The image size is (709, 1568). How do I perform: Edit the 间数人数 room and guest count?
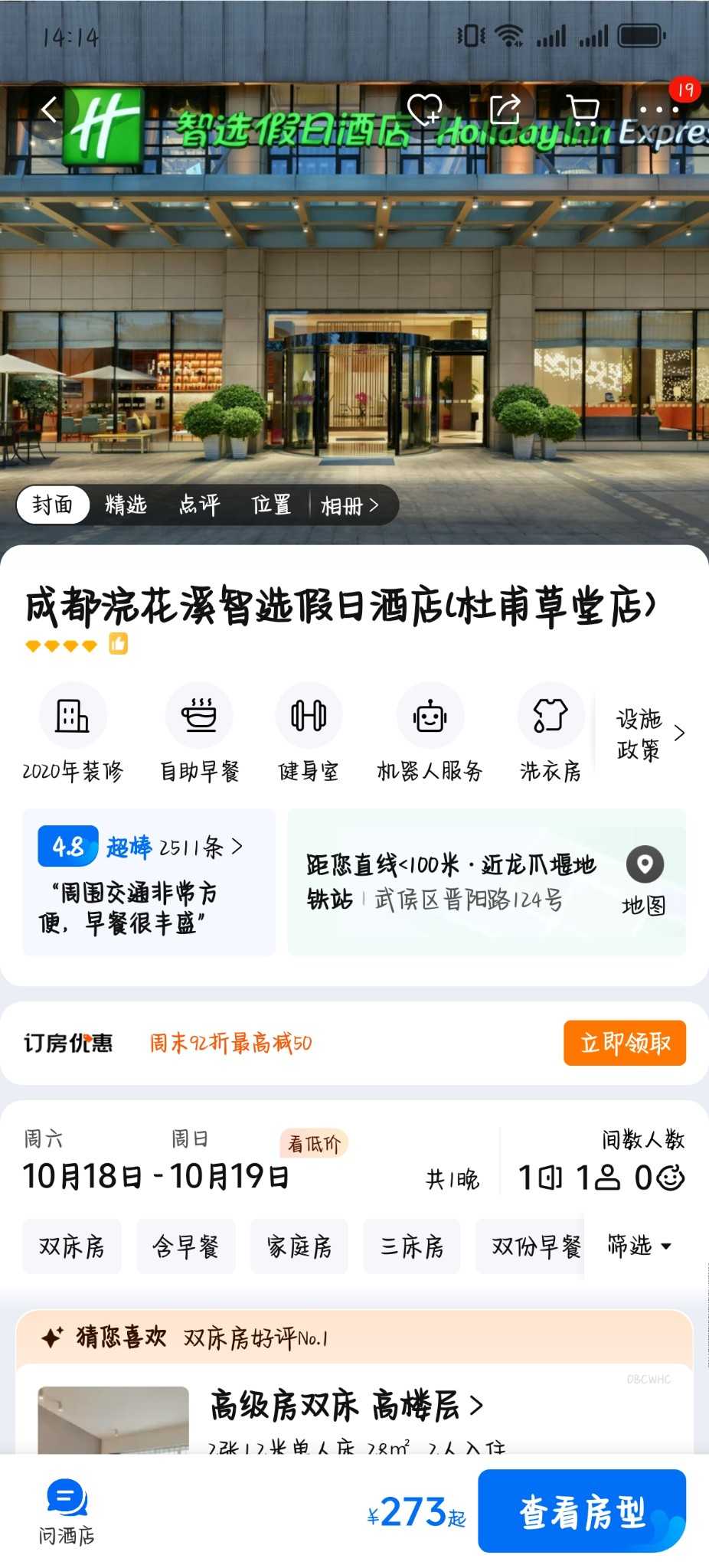tap(601, 1176)
